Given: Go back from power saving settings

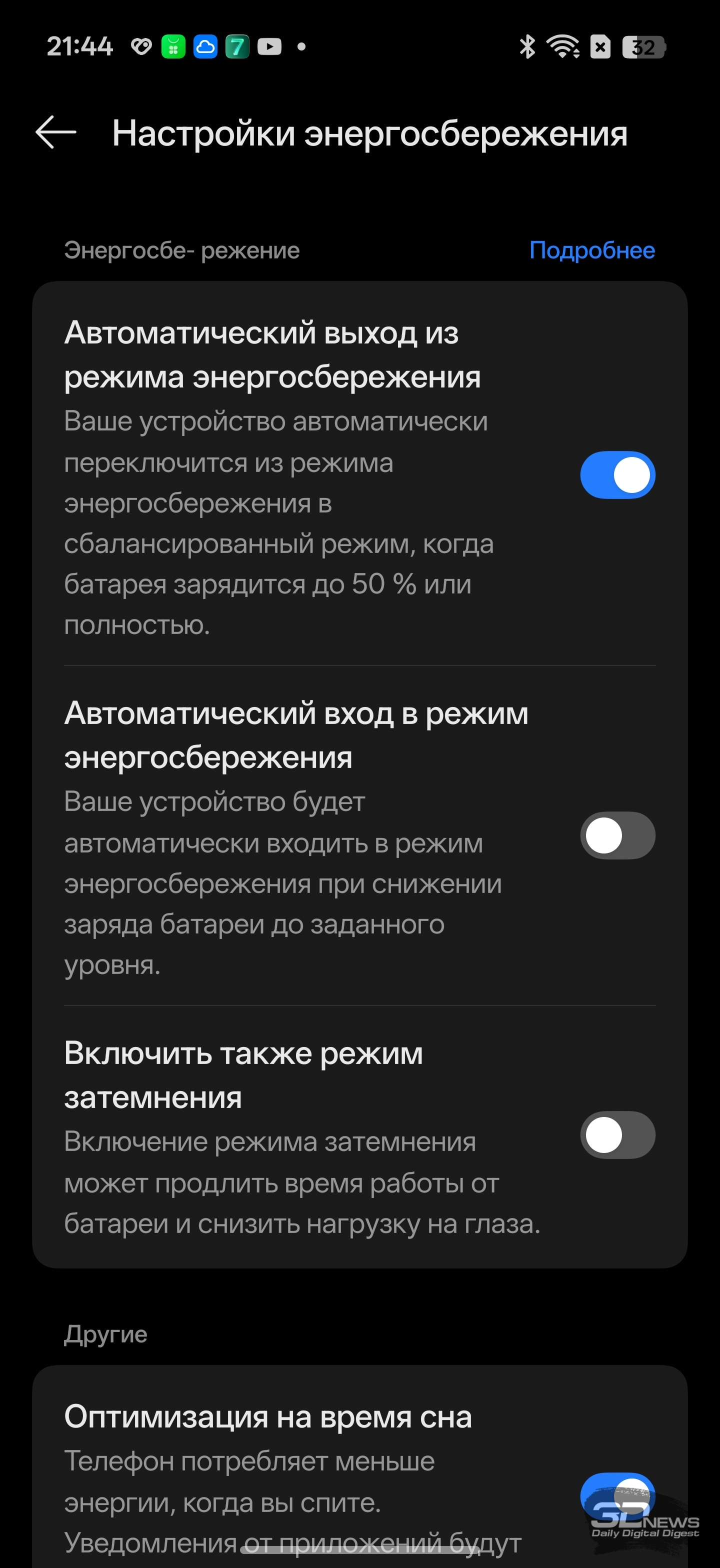Looking at the screenshot, I should [x=55, y=132].
